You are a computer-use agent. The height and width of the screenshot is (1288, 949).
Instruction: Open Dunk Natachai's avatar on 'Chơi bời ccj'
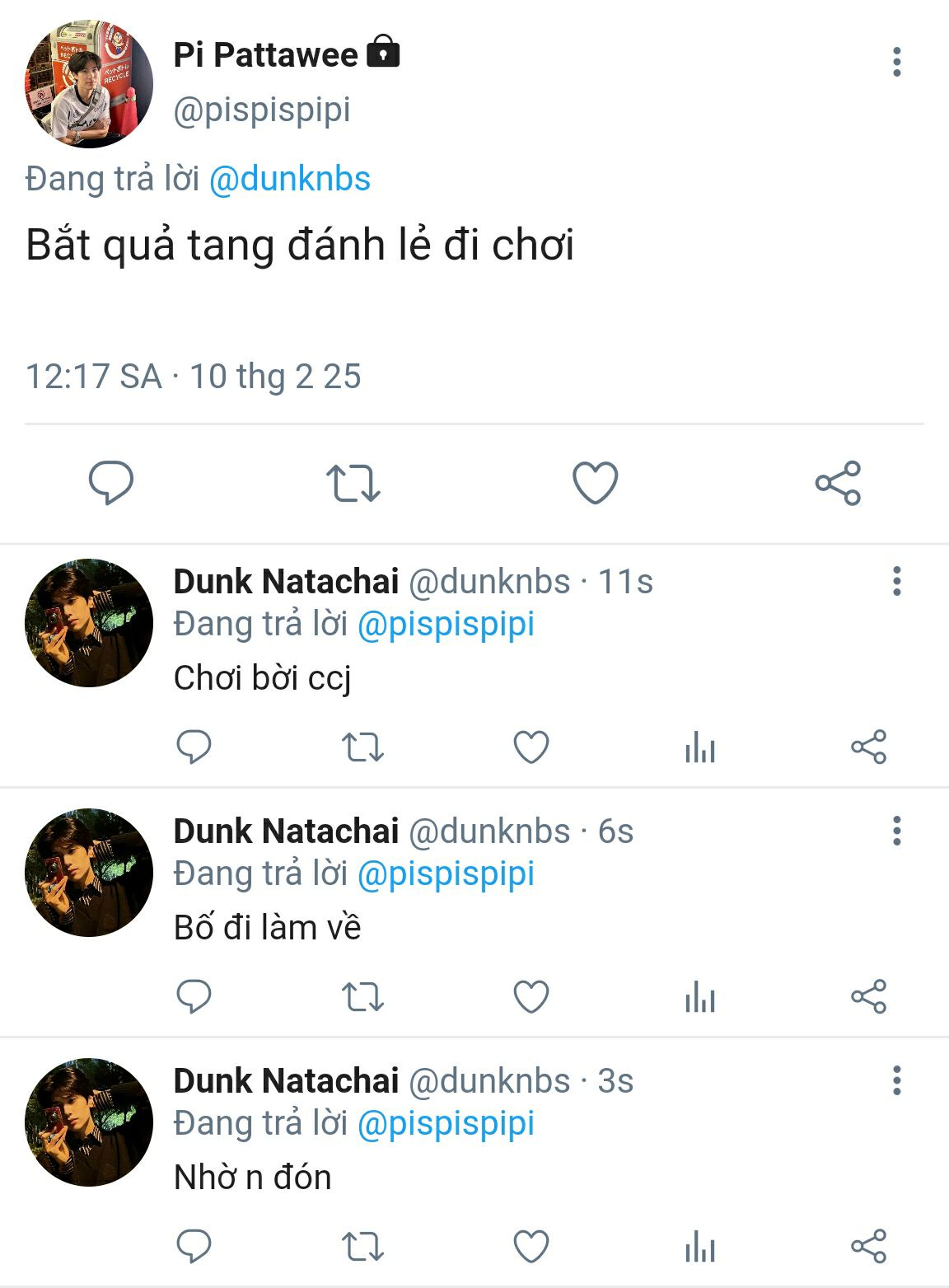(89, 623)
